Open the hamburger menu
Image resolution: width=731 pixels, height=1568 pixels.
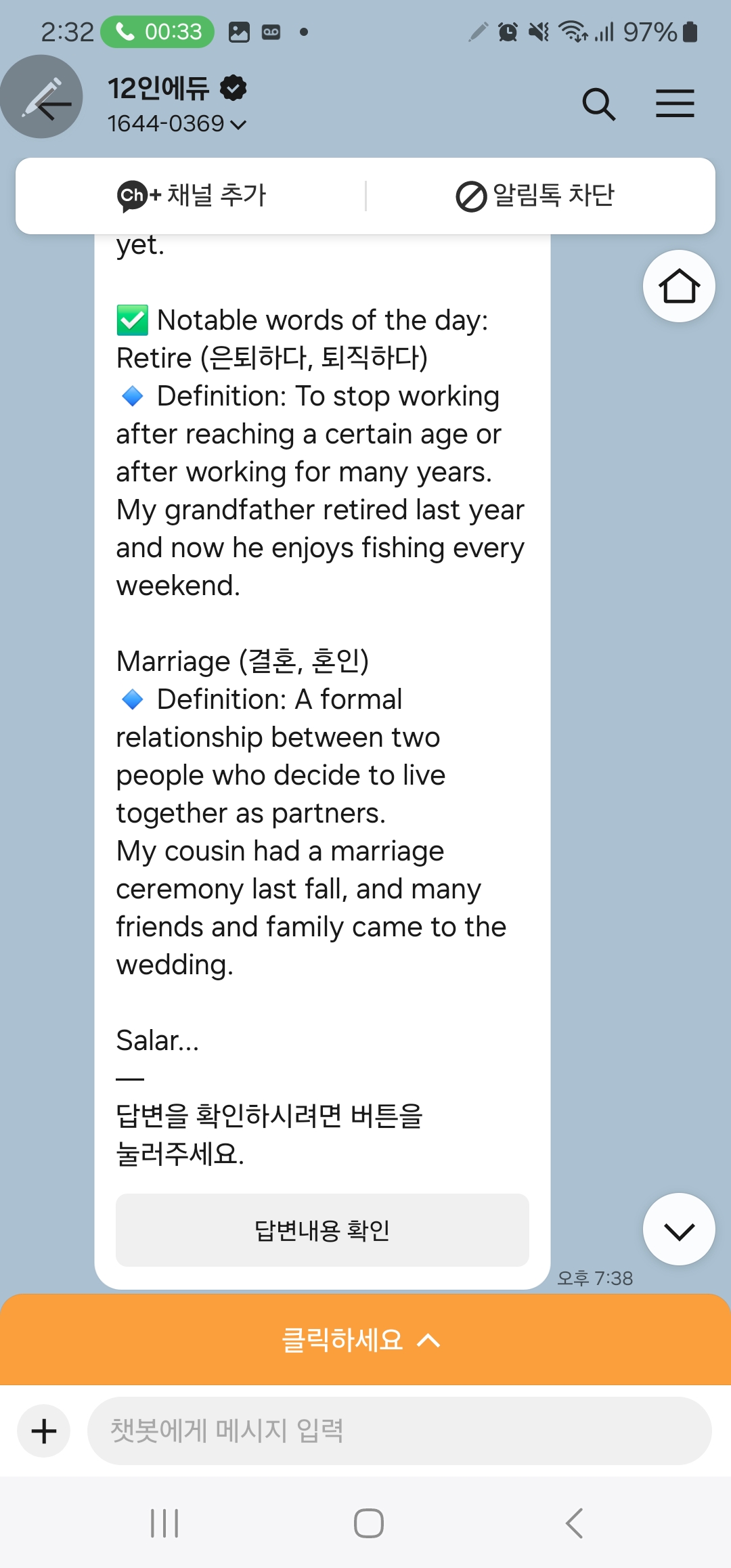(675, 104)
